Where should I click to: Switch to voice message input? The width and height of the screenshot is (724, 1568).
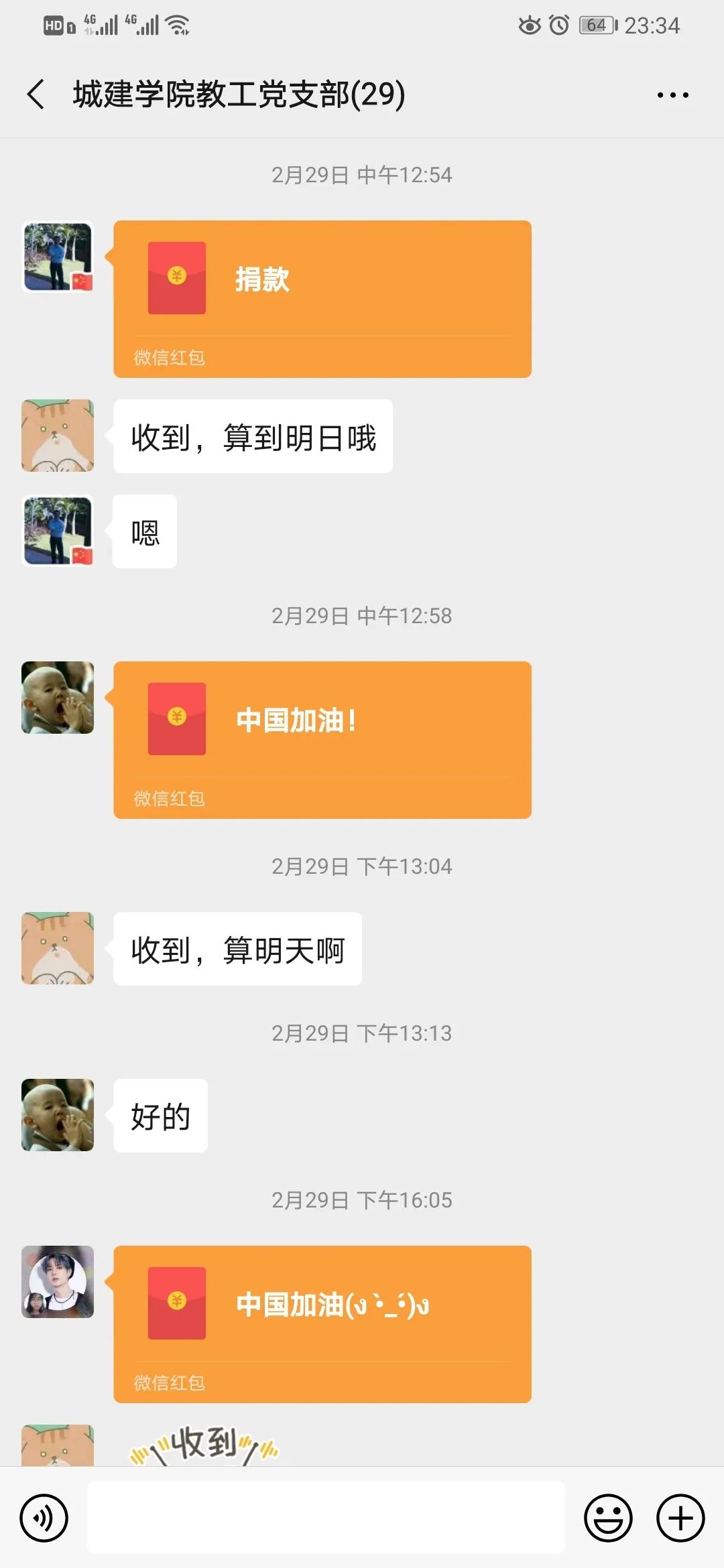pyautogui.click(x=44, y=1518)
